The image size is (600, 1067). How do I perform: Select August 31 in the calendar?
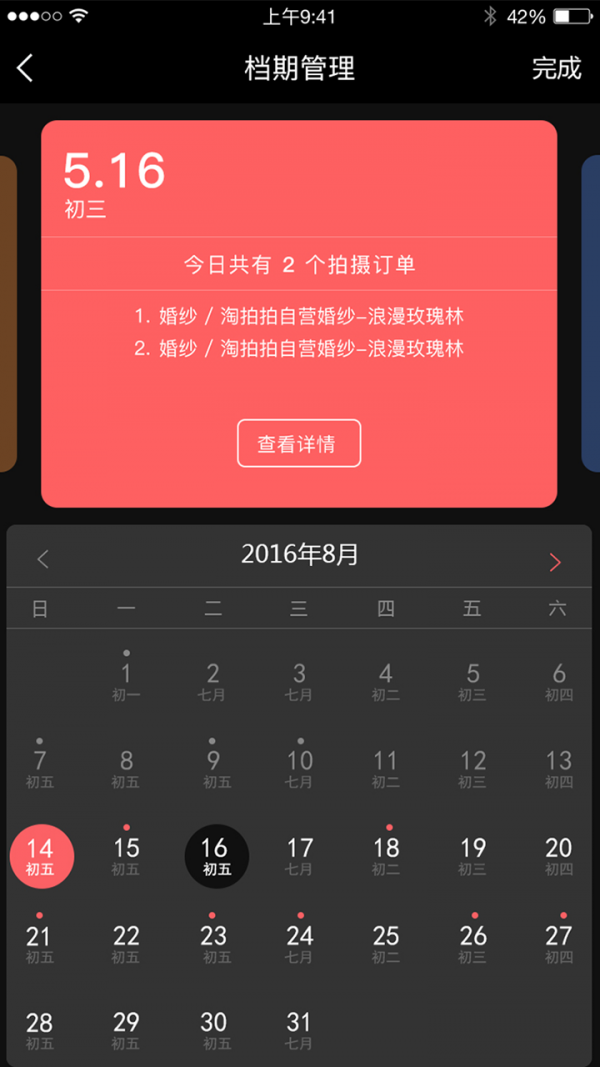tap(300, 1031)
